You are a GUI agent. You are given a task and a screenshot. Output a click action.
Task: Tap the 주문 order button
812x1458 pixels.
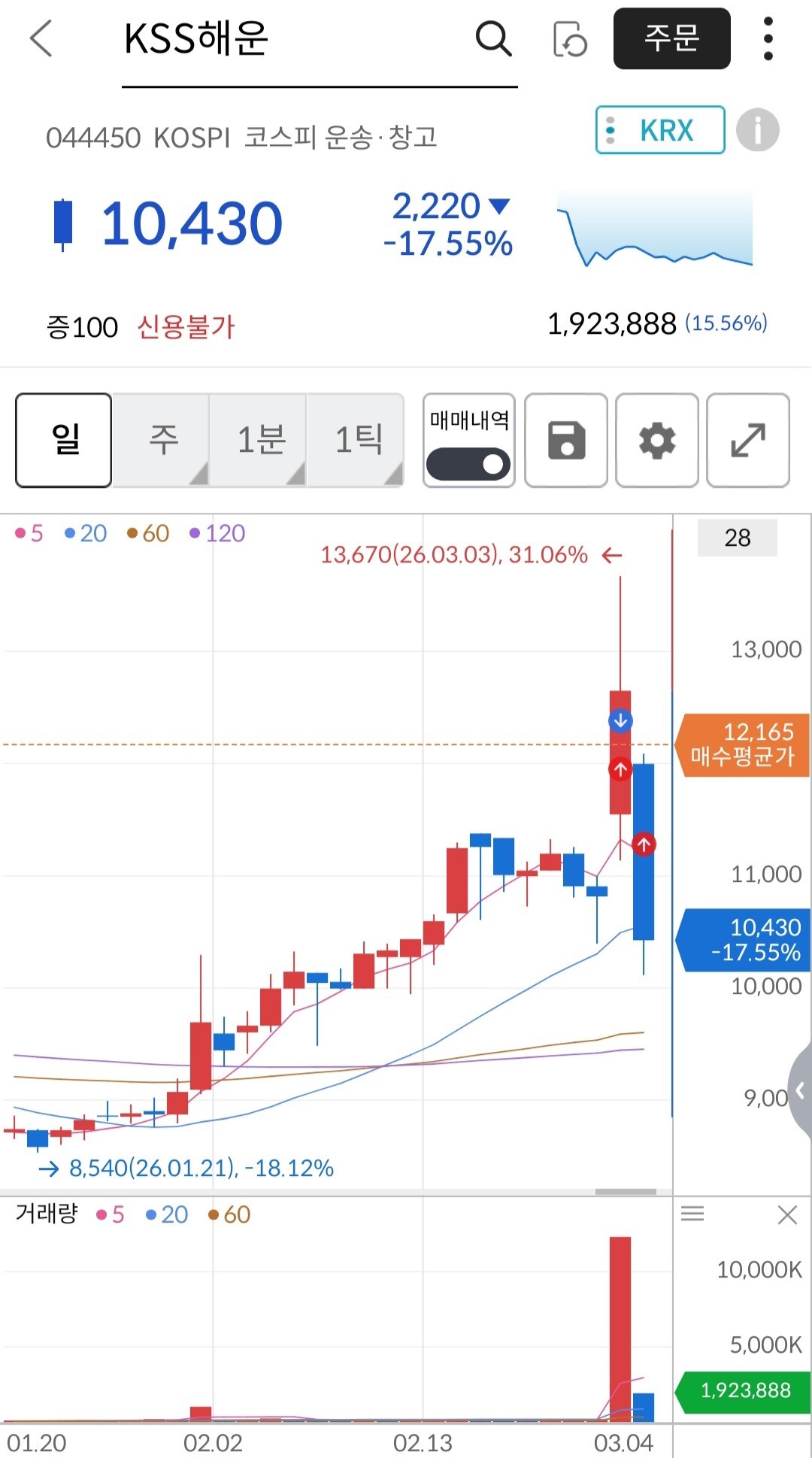point(671,38)
